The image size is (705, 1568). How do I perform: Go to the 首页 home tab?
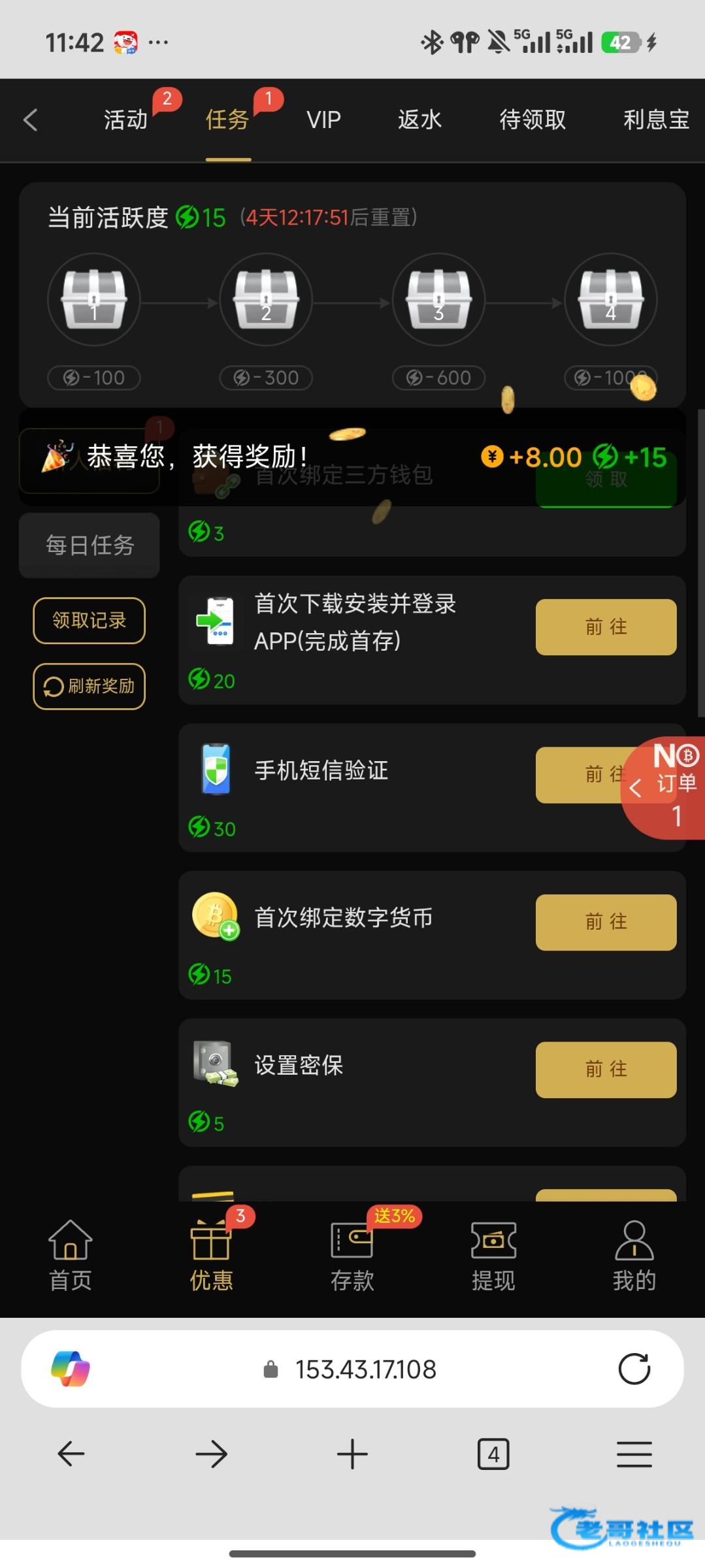(71, 1256)
